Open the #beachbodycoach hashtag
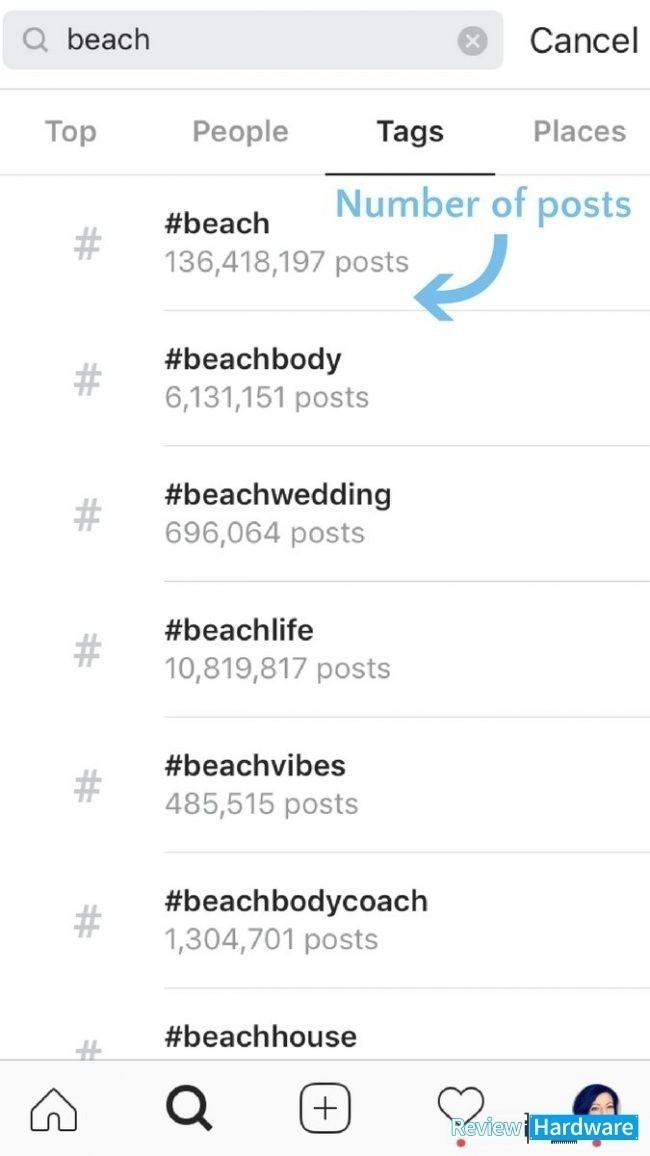Image resolution: width=650 pixels, height=1156 pixels. (325, 921)
